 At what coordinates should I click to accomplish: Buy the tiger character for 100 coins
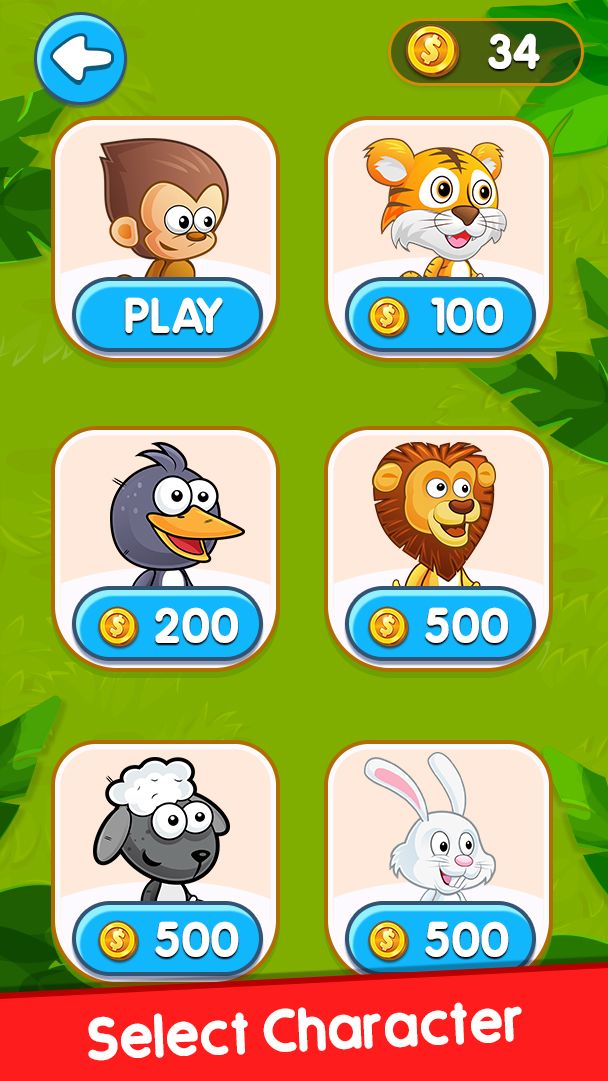coord(440,317)
